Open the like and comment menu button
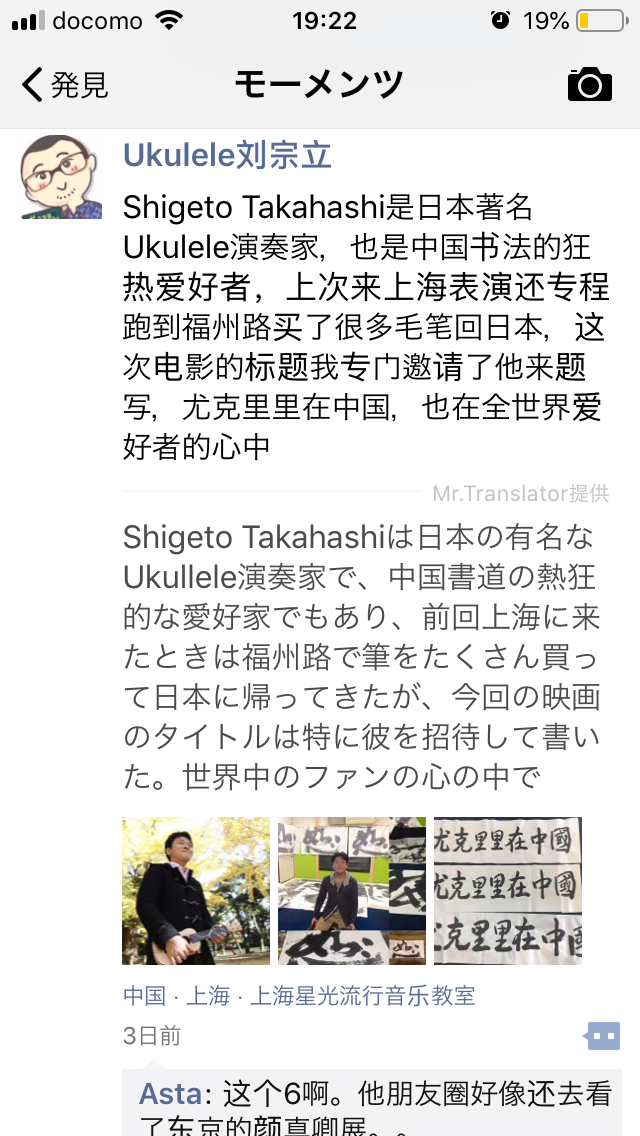Viewport: 640px width, 1136px height. tap(602, 1036)
